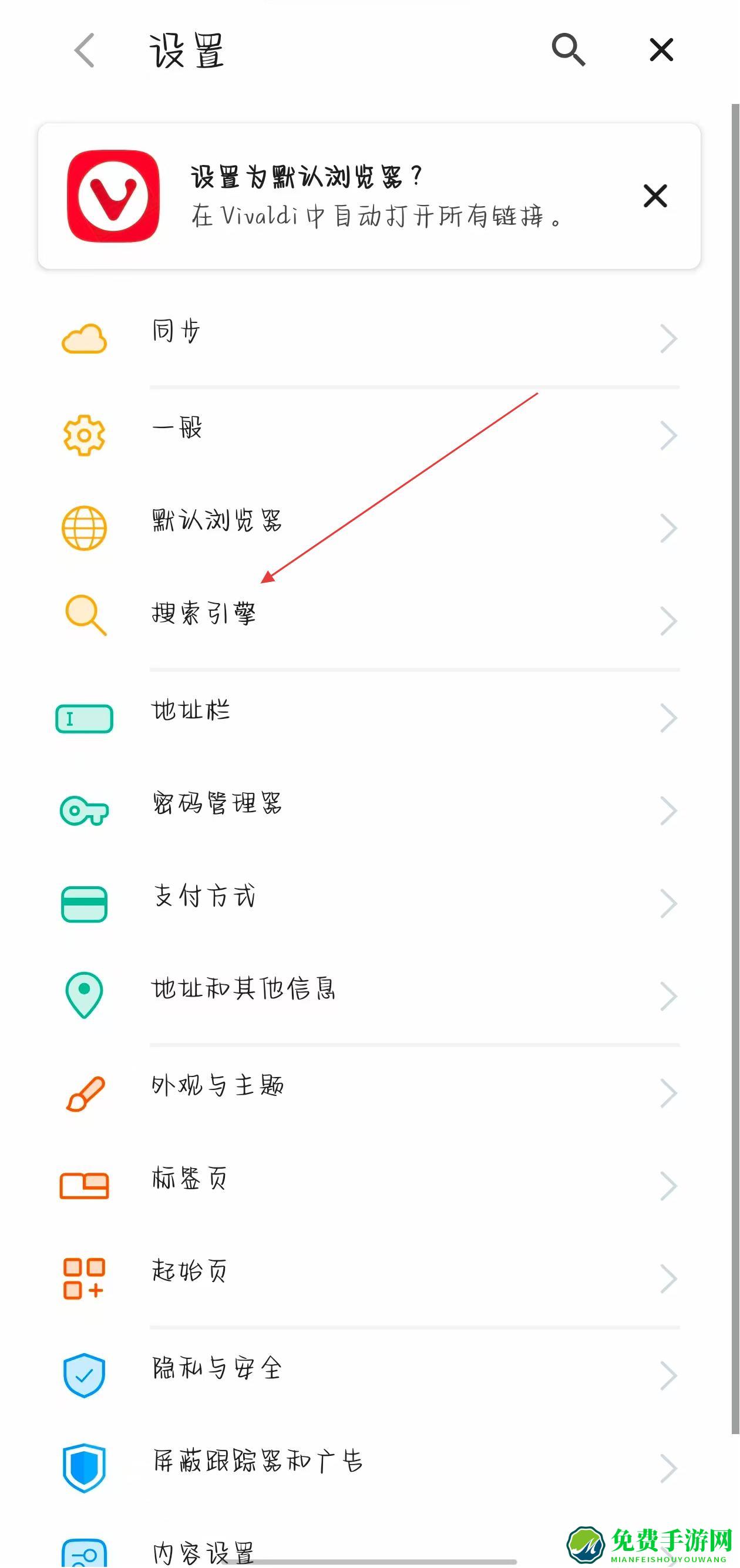Tap the 设置为默认浏览器 prompt card
This screenshot has width=740, height=1568.
point(365,196)
